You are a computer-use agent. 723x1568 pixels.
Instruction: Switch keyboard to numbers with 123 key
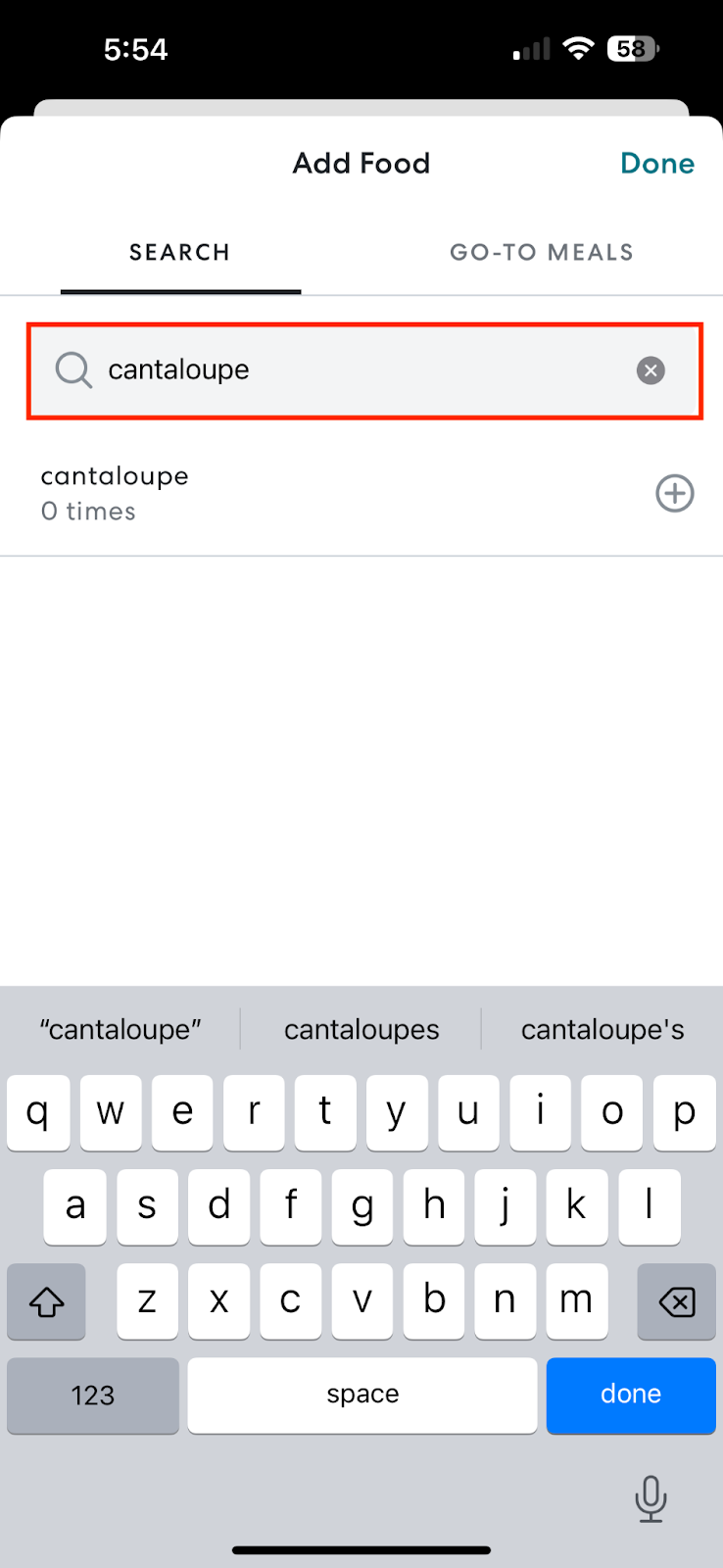[x=93, y=1395]
